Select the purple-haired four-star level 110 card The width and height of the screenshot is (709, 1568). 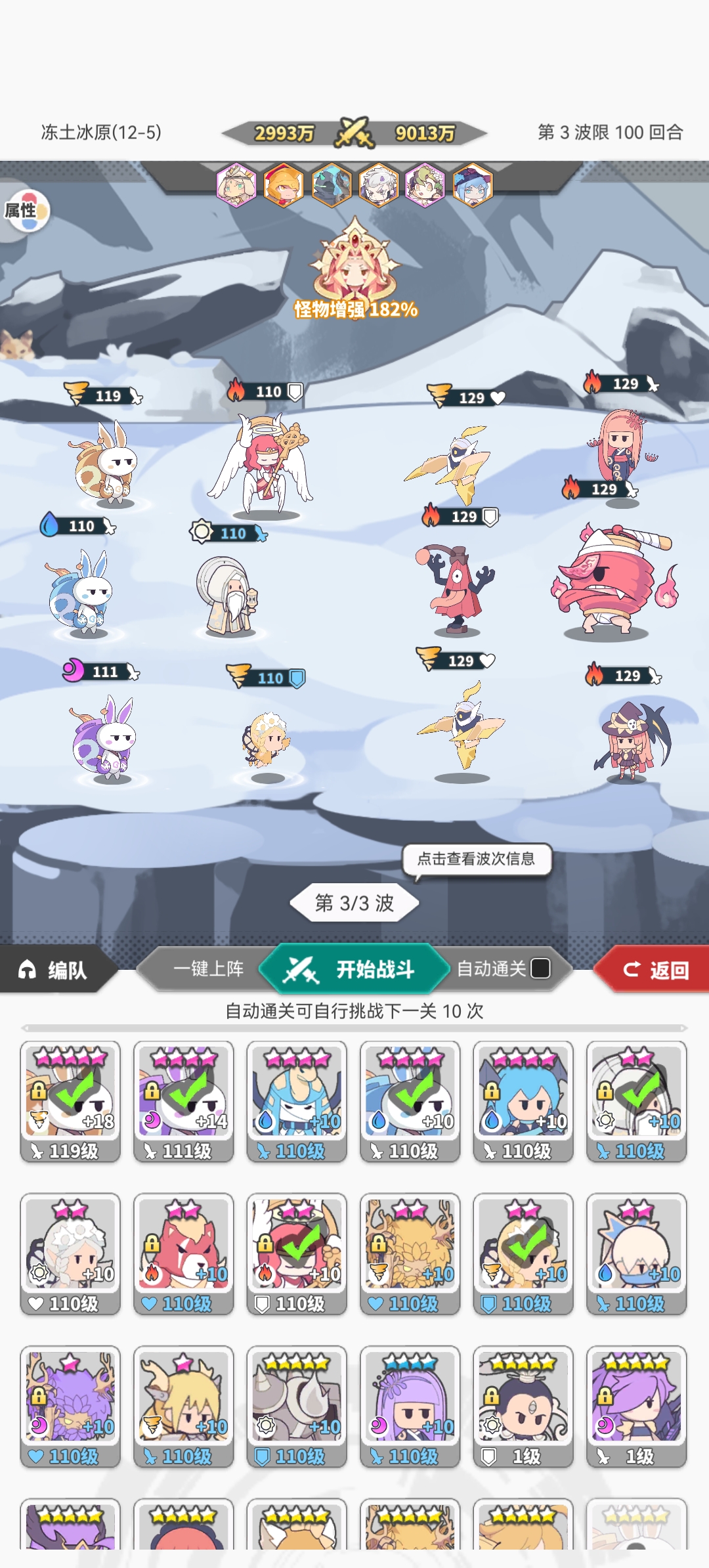(410, 1406)
